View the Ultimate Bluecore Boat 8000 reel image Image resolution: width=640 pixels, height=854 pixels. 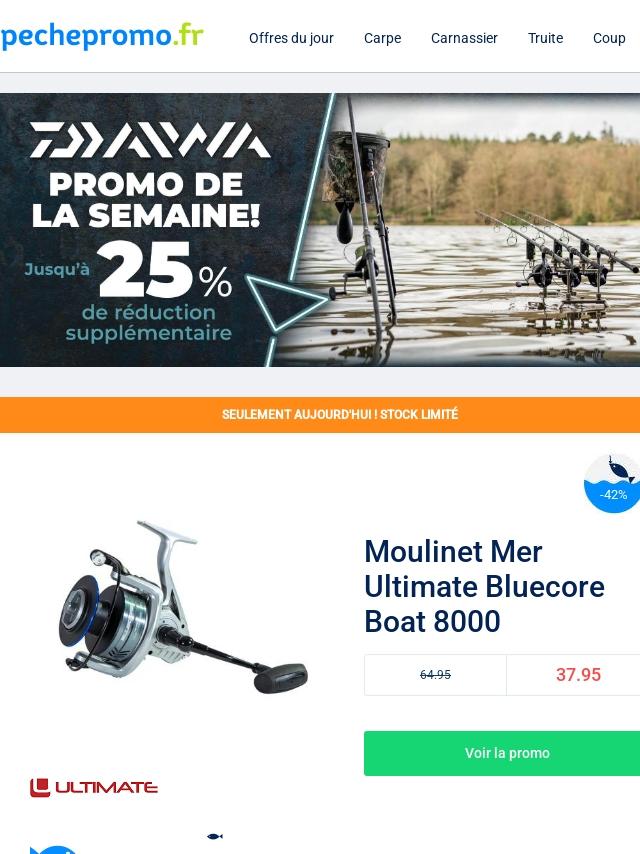182,607
